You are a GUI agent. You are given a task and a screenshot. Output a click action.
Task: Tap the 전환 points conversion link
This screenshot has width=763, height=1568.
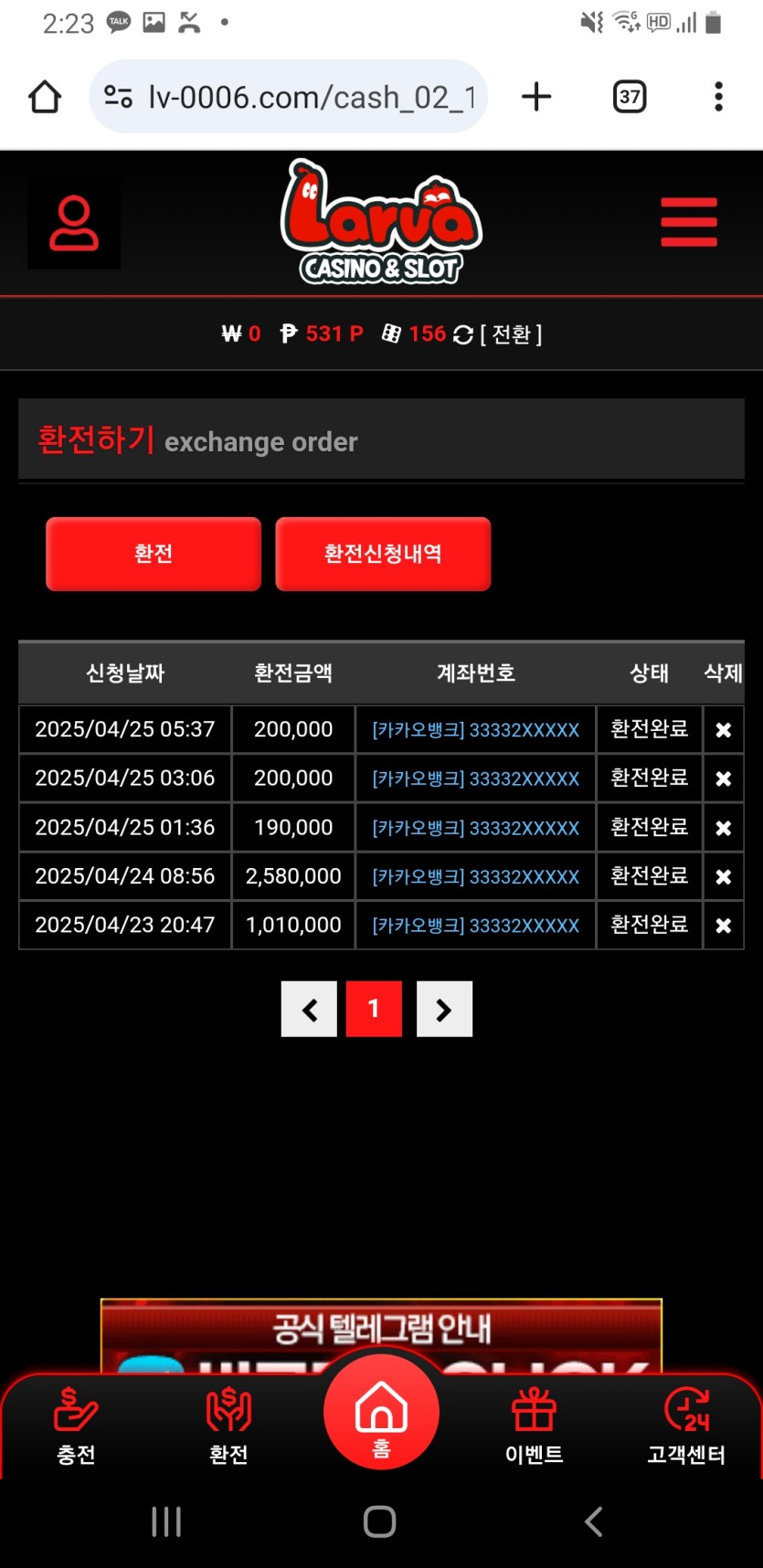(511, 334)
